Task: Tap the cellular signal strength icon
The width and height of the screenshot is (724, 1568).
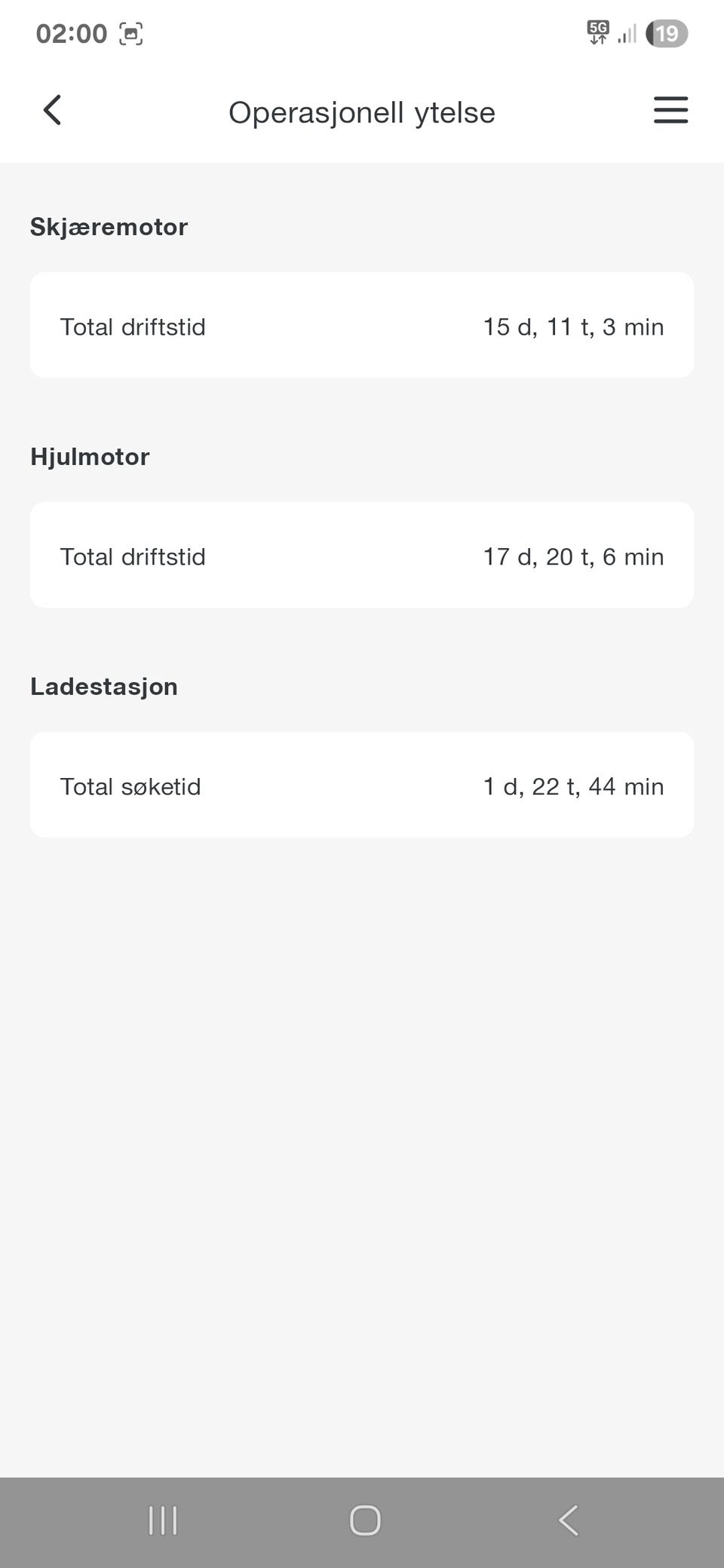Action: click(627, 33)
